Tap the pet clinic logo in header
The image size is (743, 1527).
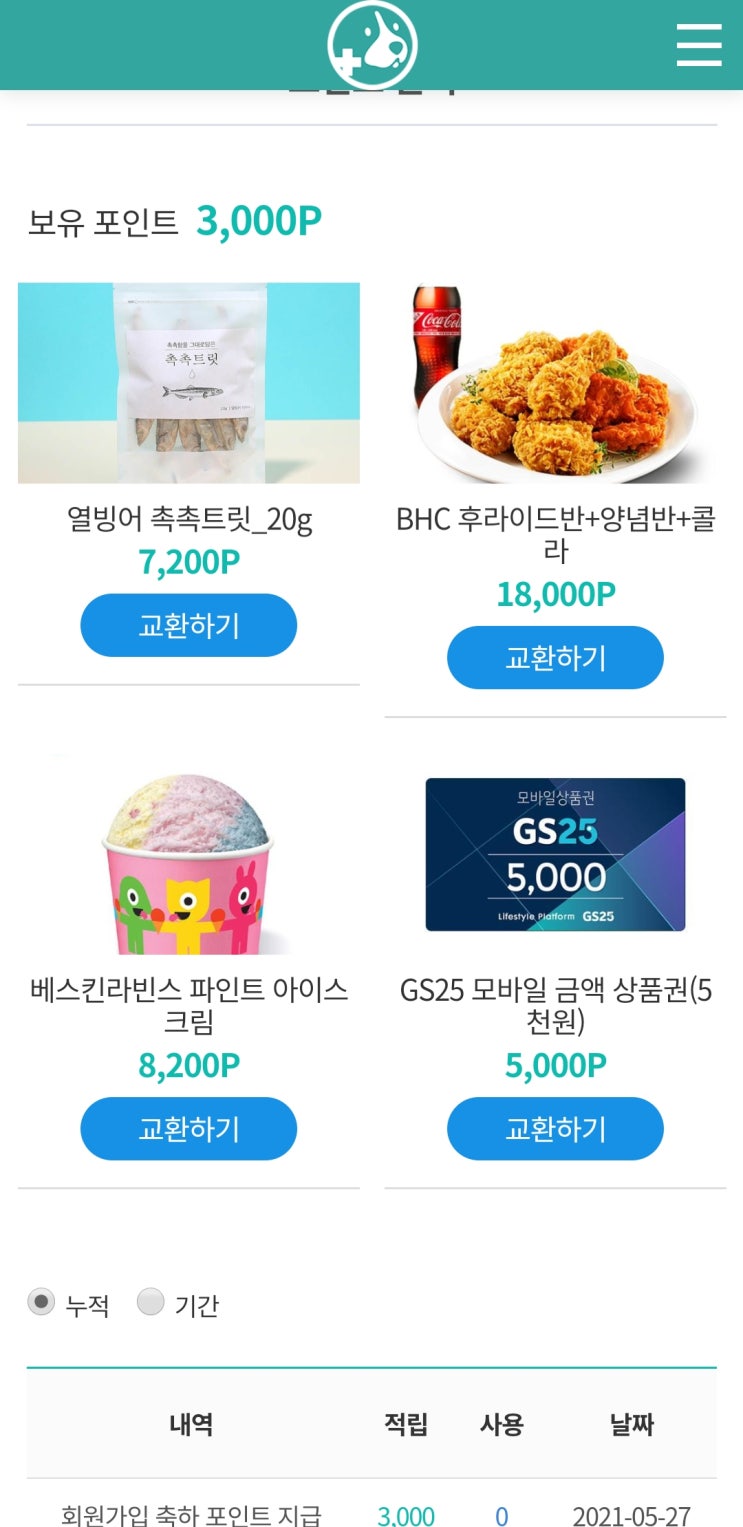coord(372,45)
